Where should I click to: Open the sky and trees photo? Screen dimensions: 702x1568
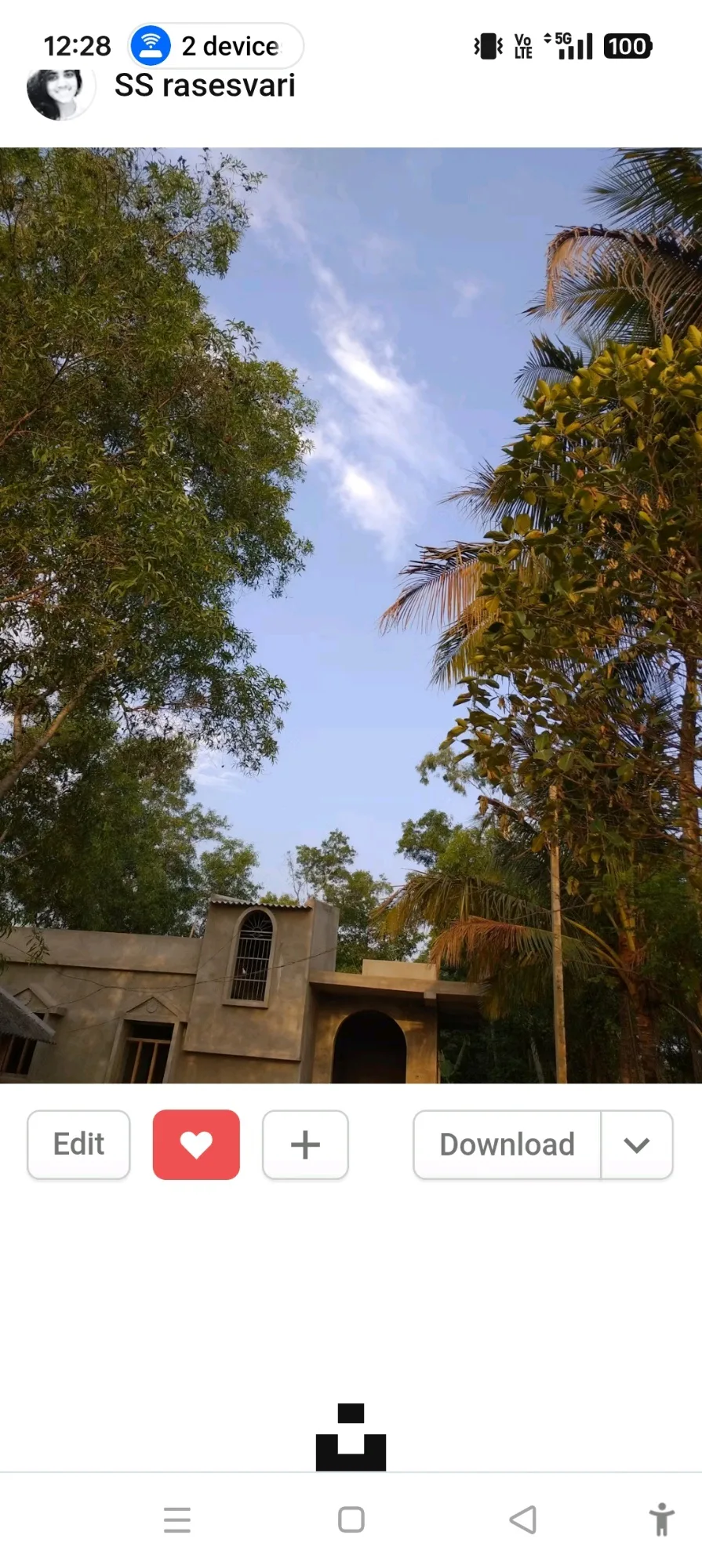(351, 615)
